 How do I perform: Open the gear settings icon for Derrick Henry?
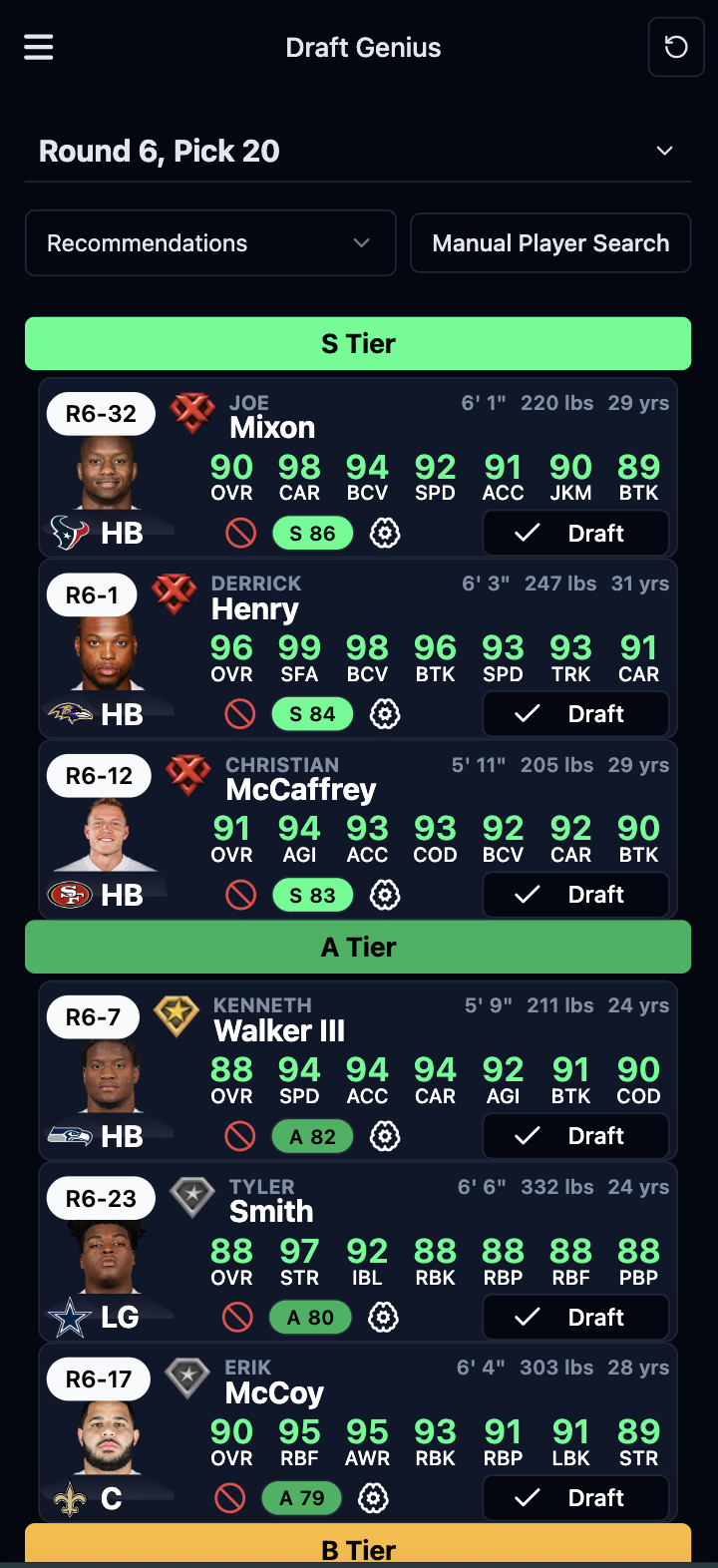(x=385, y=713)
